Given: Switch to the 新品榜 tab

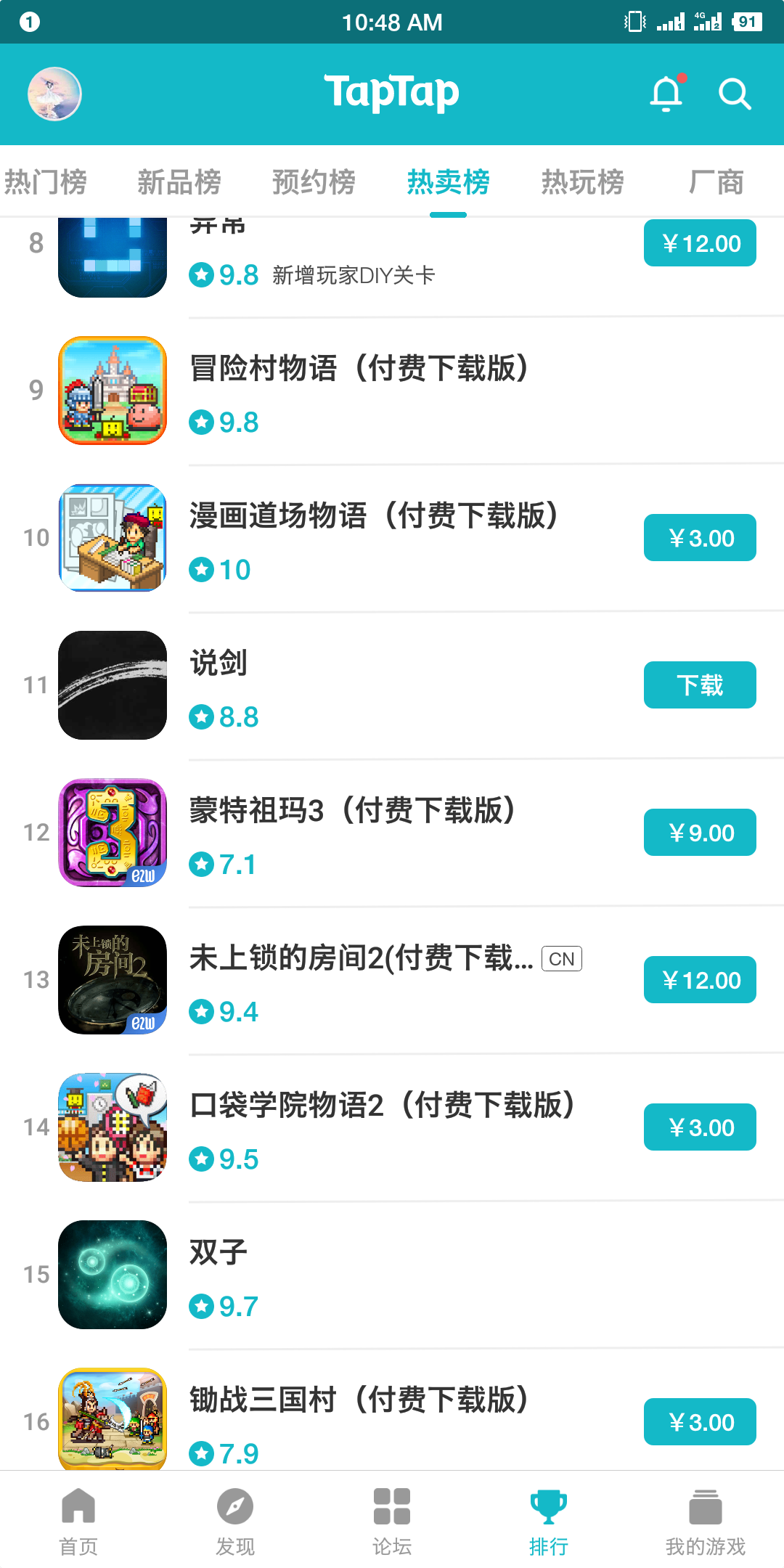Looking at the screenshot, I should click(179, 181).
